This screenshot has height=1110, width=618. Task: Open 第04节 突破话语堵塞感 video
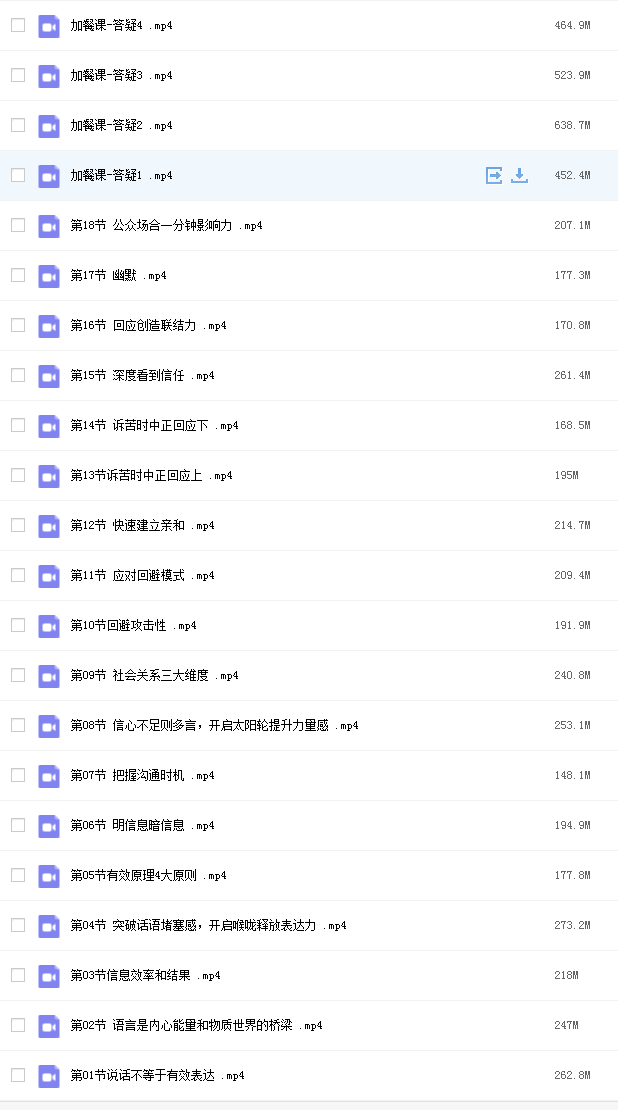point(208,925)
